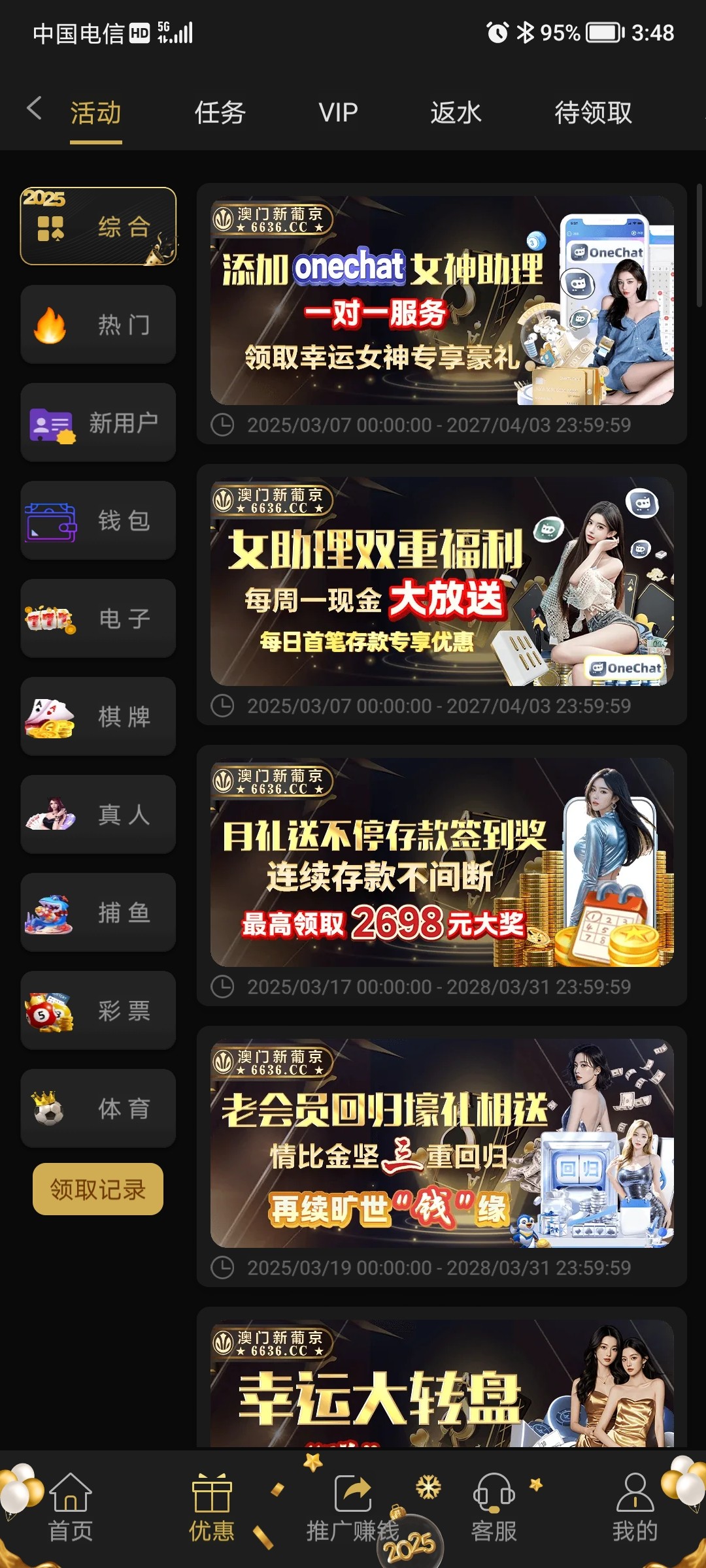Viewport: 706px width, 1568px height.
Task: Tap the 领取记录 button
Action: 98,1189
